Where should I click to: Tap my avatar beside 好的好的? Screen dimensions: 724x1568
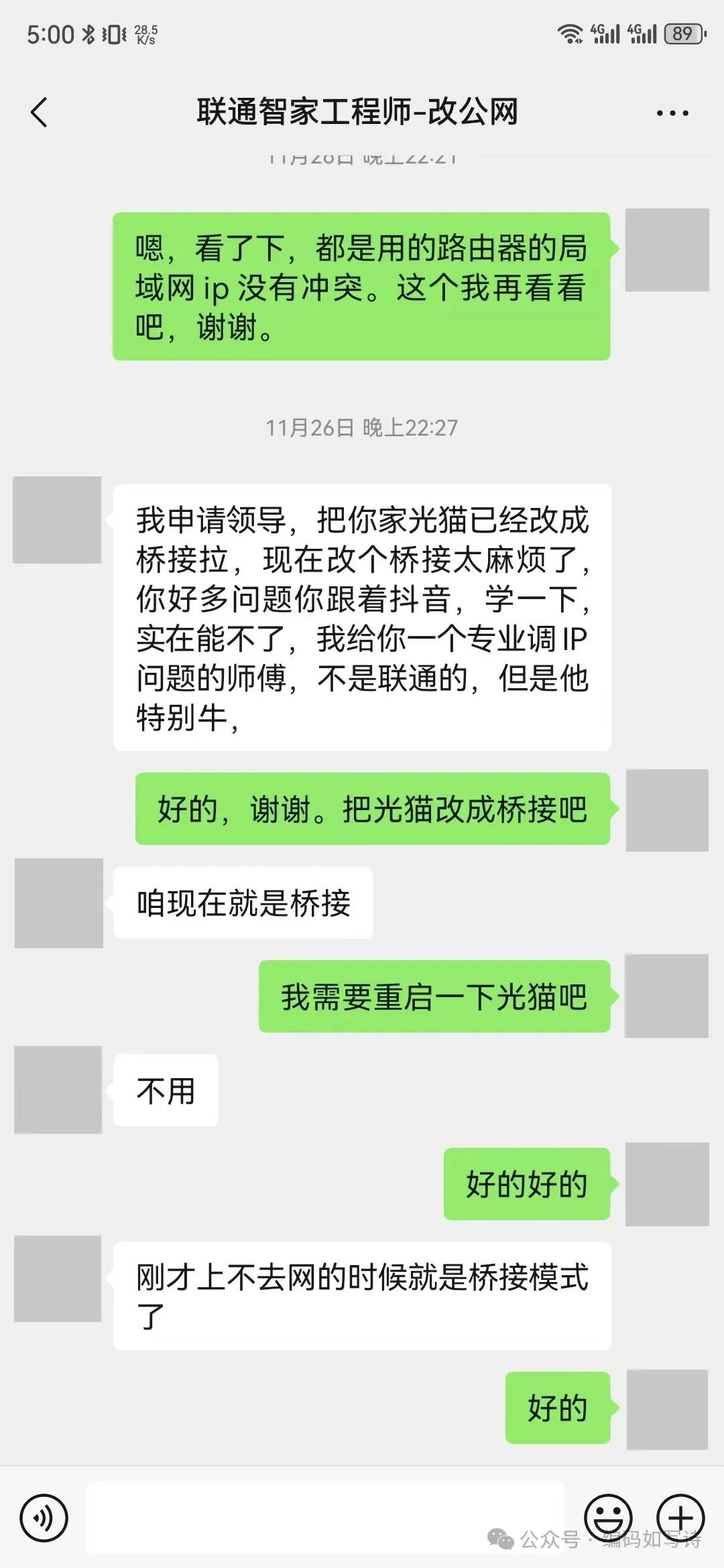click(x=667, y=1184)
